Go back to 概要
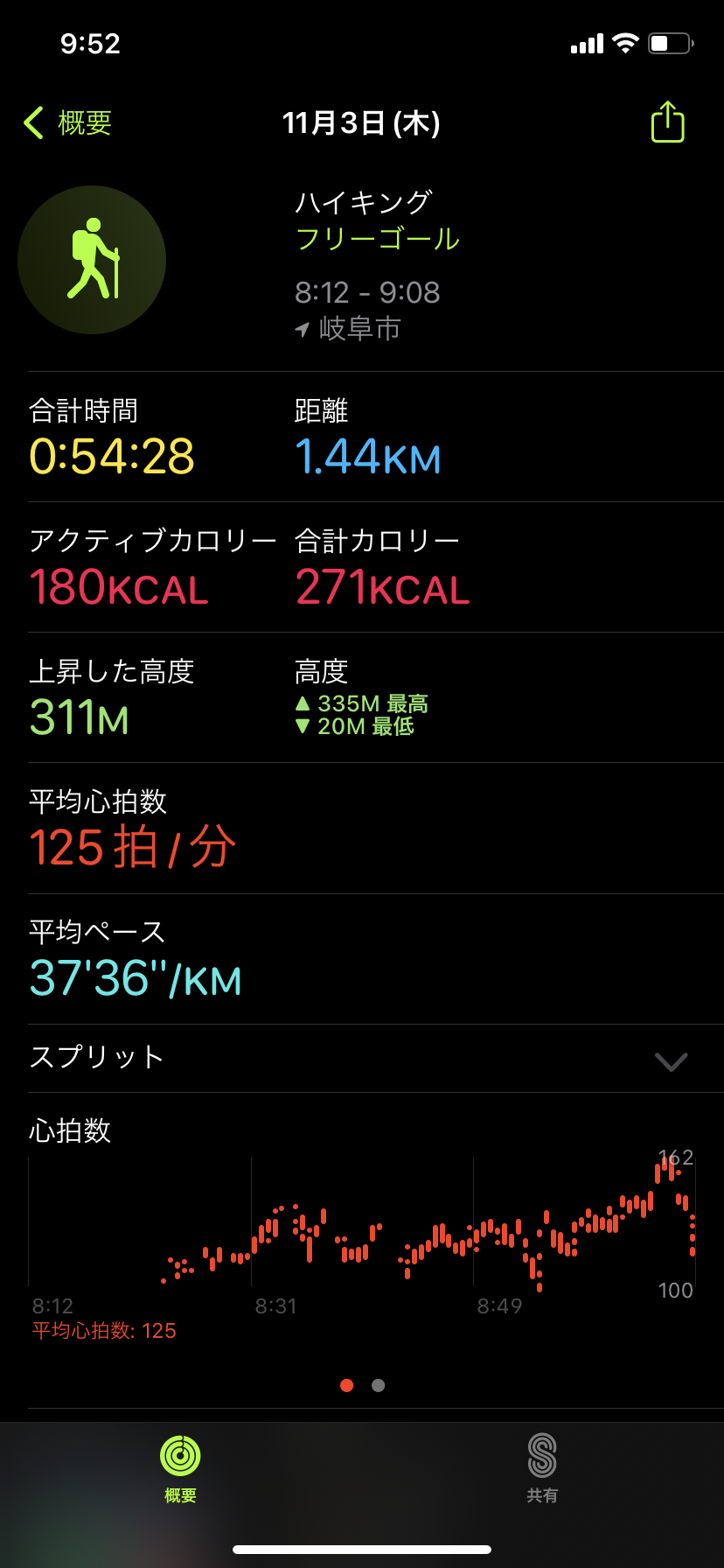This screenshot has height=1568, width=724. click(67, 122)
